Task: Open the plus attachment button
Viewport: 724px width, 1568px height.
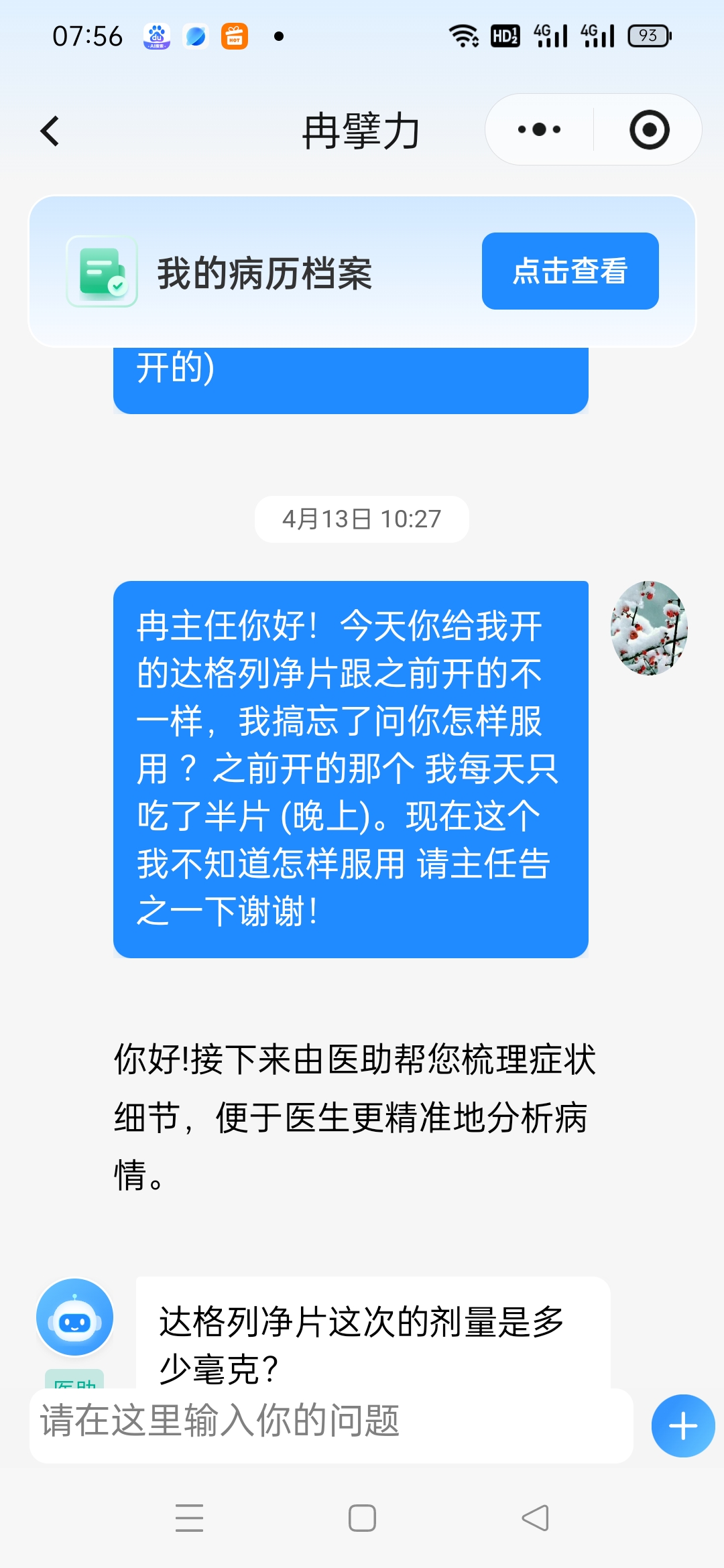Action: tap(682, 1426)
